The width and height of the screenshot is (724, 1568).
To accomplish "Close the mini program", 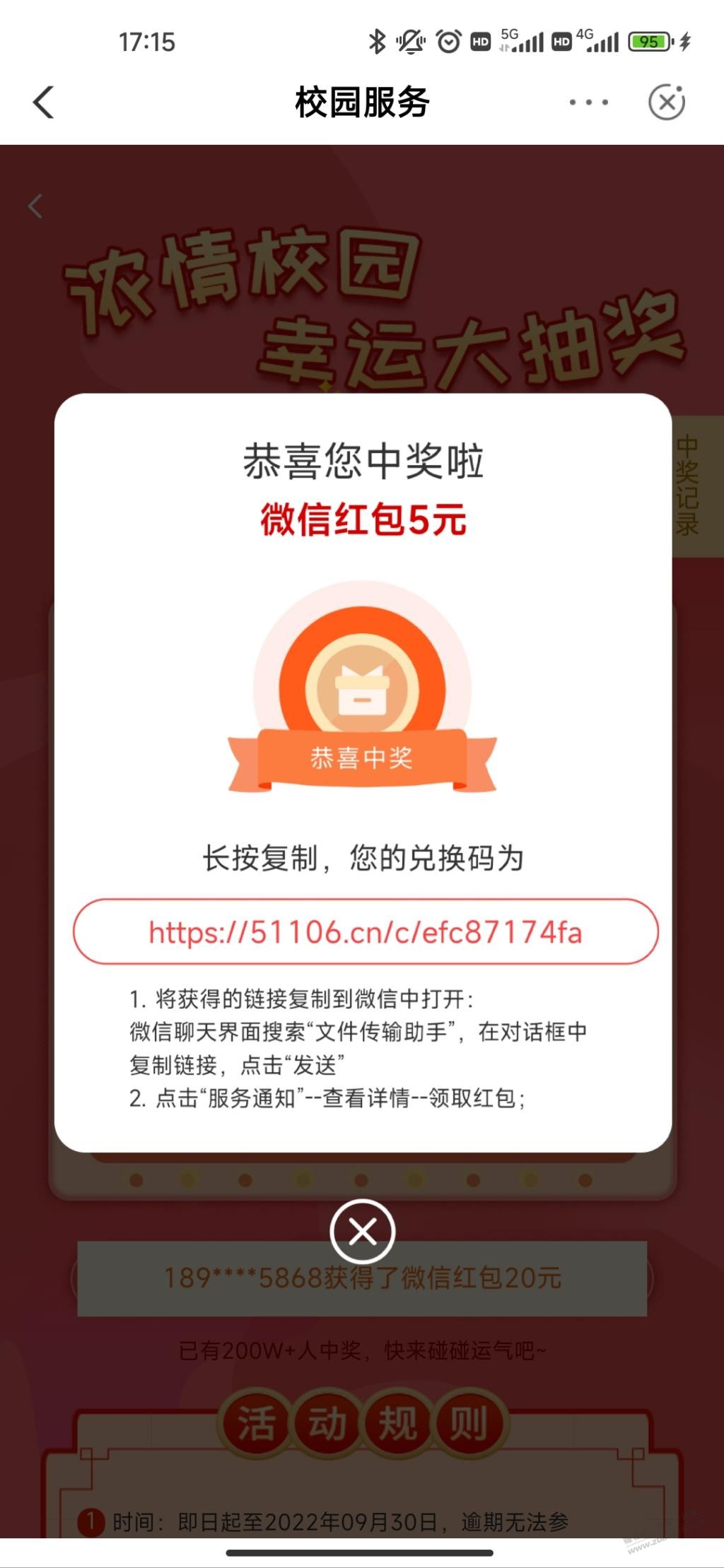I will (666, 102).
